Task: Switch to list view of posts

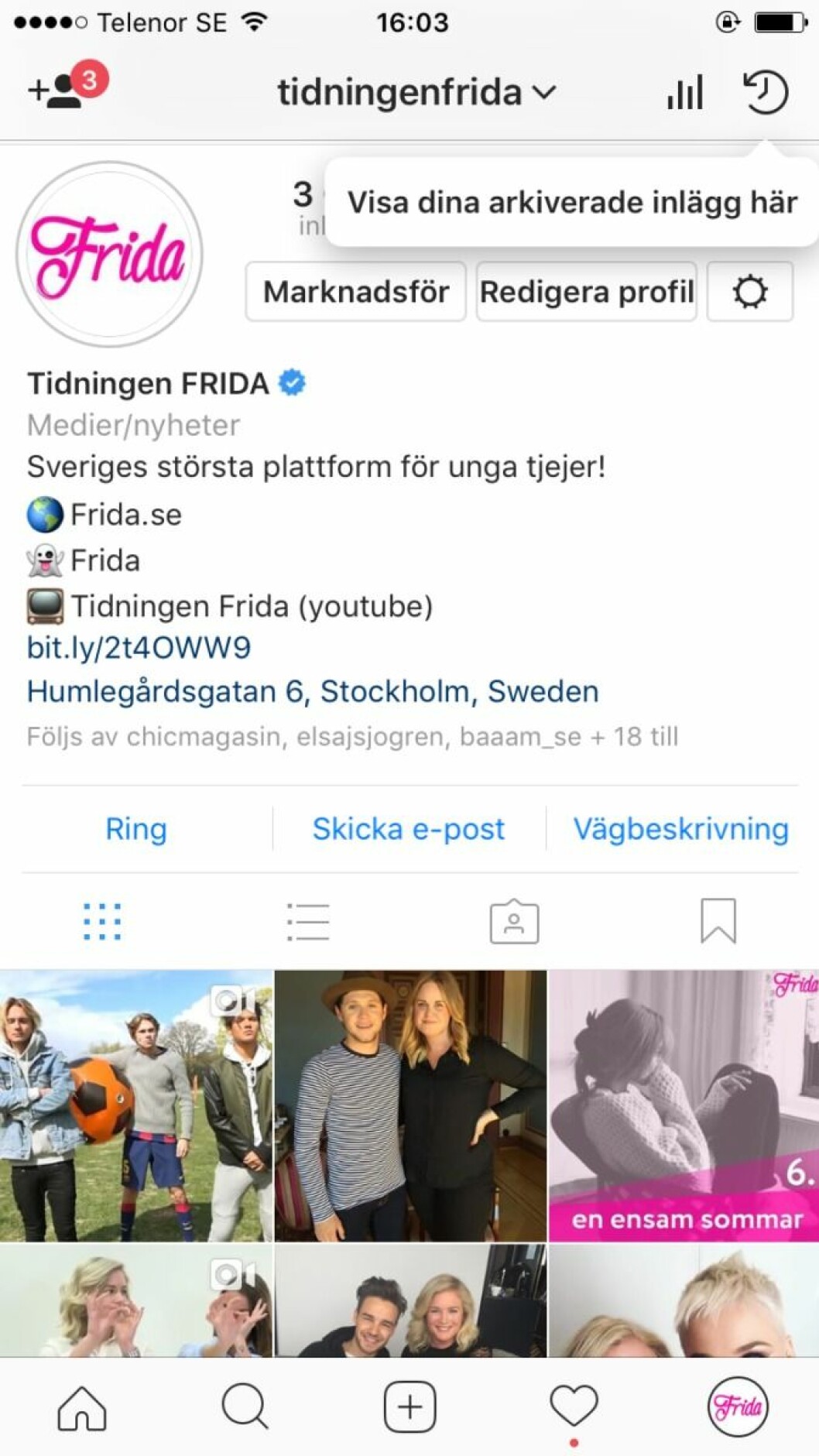Action: click(308, 921)
